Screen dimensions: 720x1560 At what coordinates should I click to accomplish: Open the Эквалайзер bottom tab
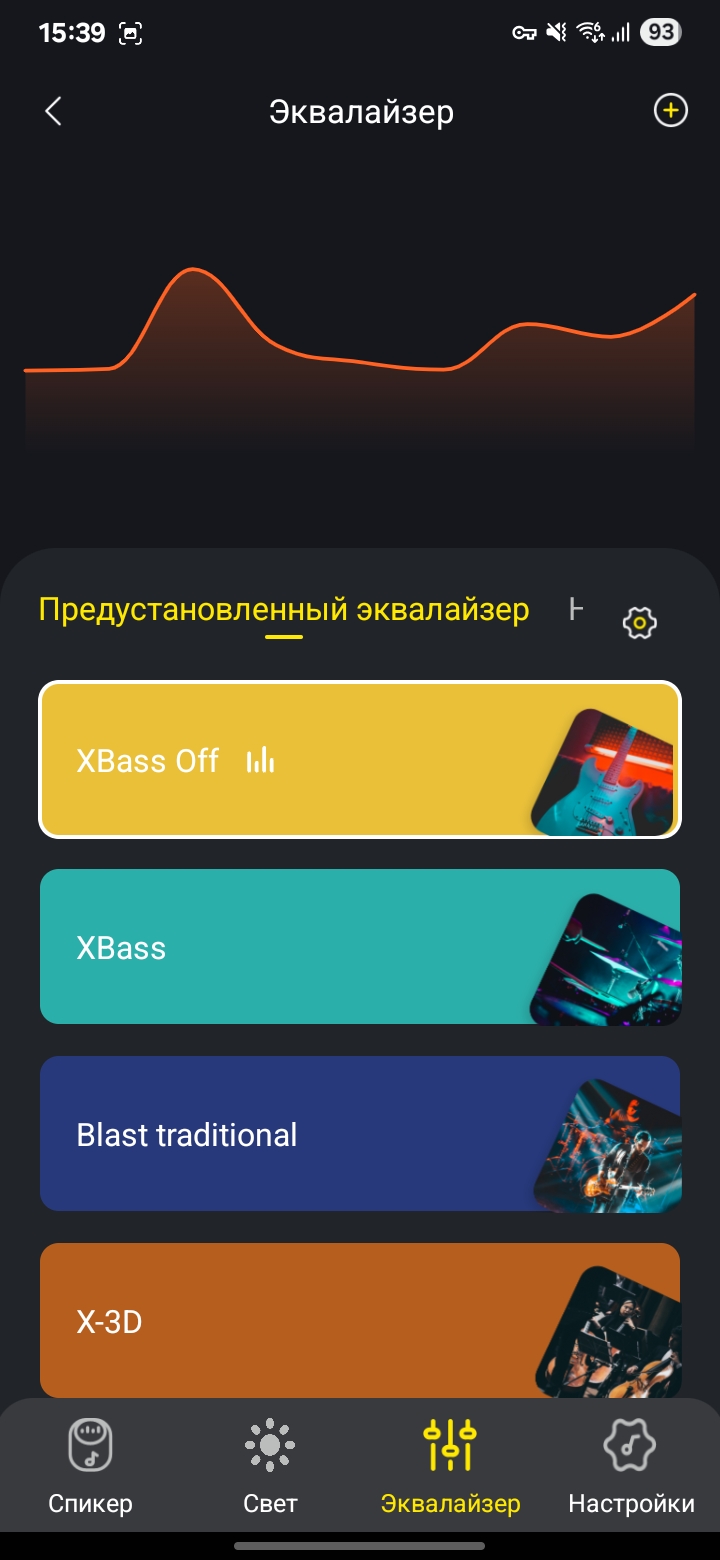tap(450, 1466)
